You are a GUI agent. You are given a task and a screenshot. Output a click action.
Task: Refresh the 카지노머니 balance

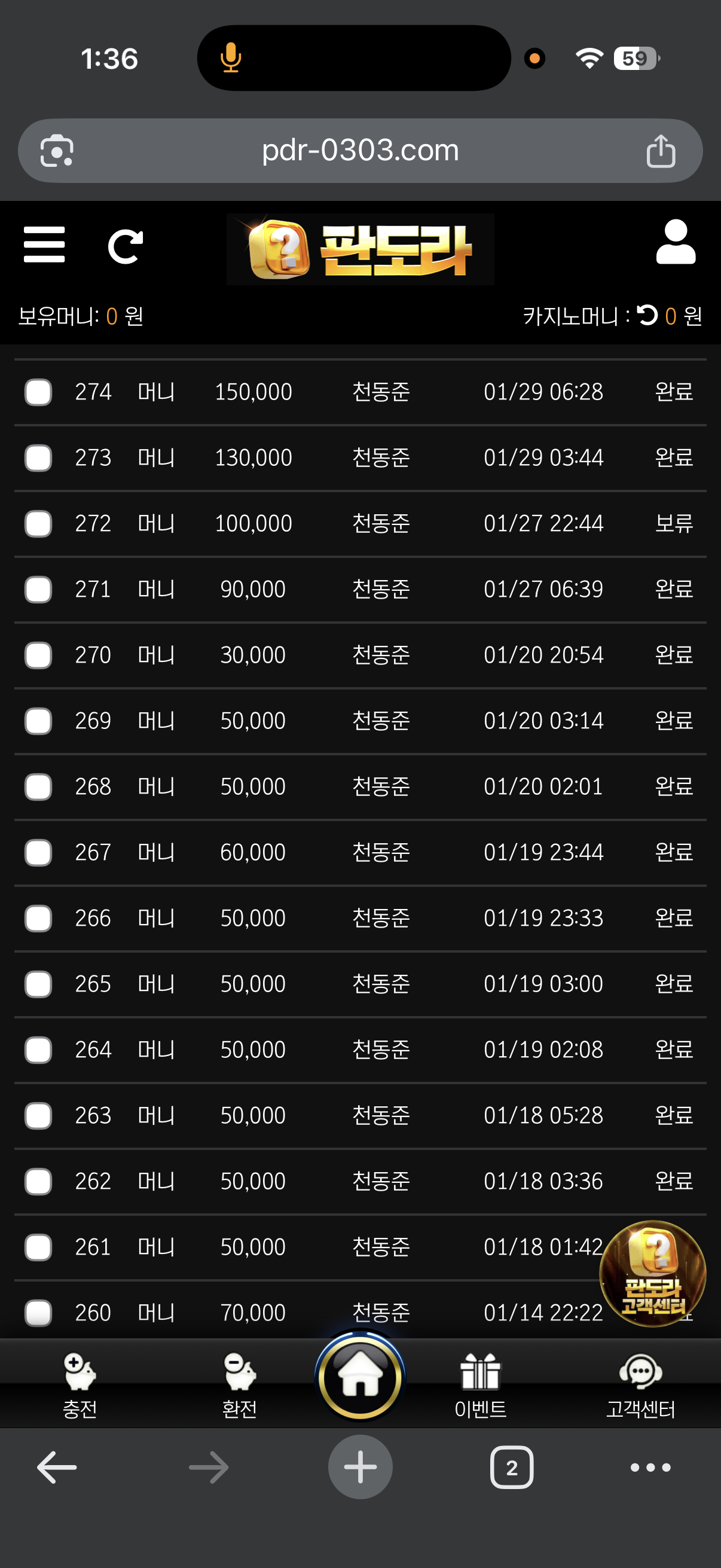click(647, 315)
